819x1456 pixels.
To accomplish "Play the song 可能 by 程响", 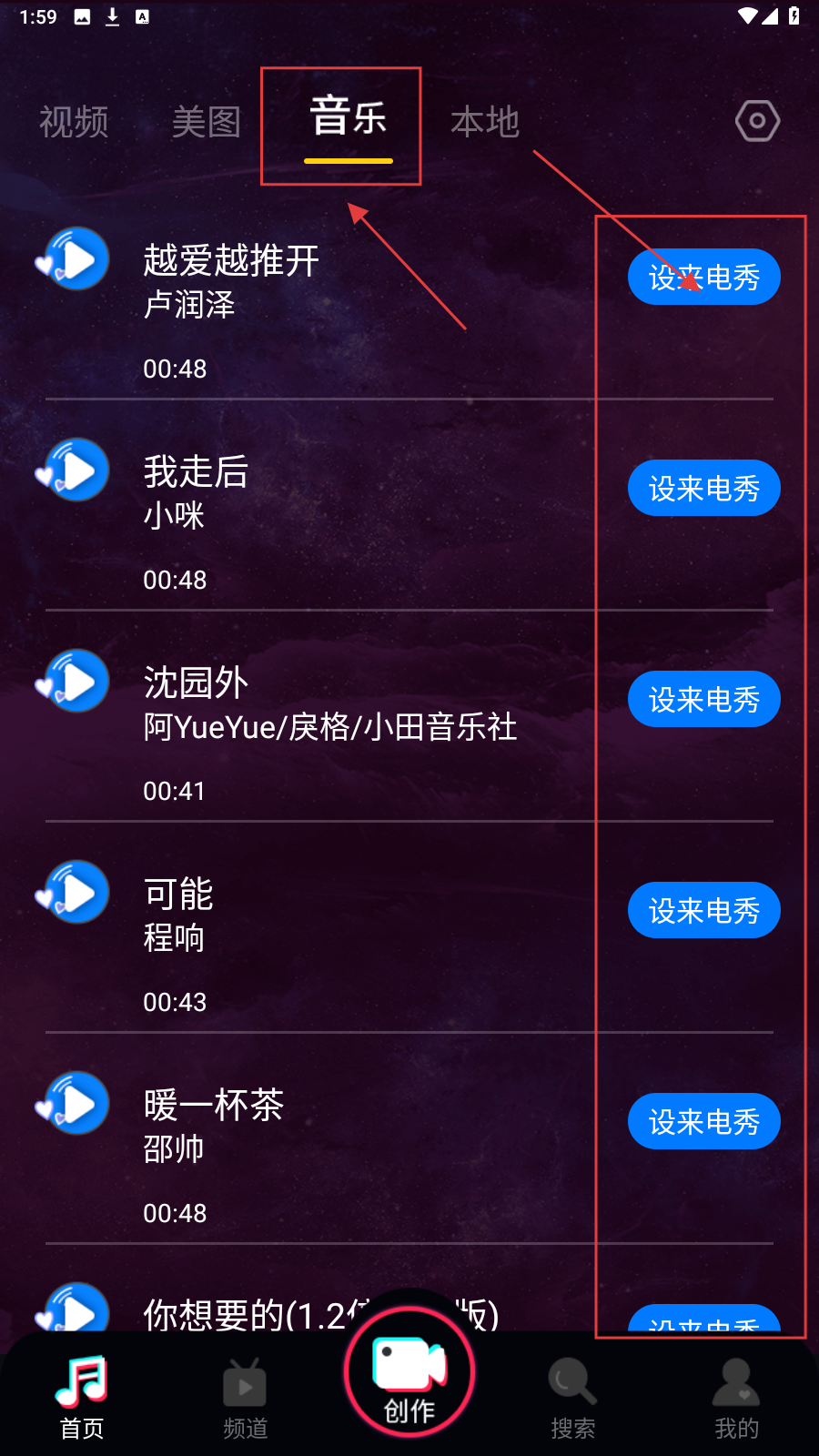I will (77, 893).
